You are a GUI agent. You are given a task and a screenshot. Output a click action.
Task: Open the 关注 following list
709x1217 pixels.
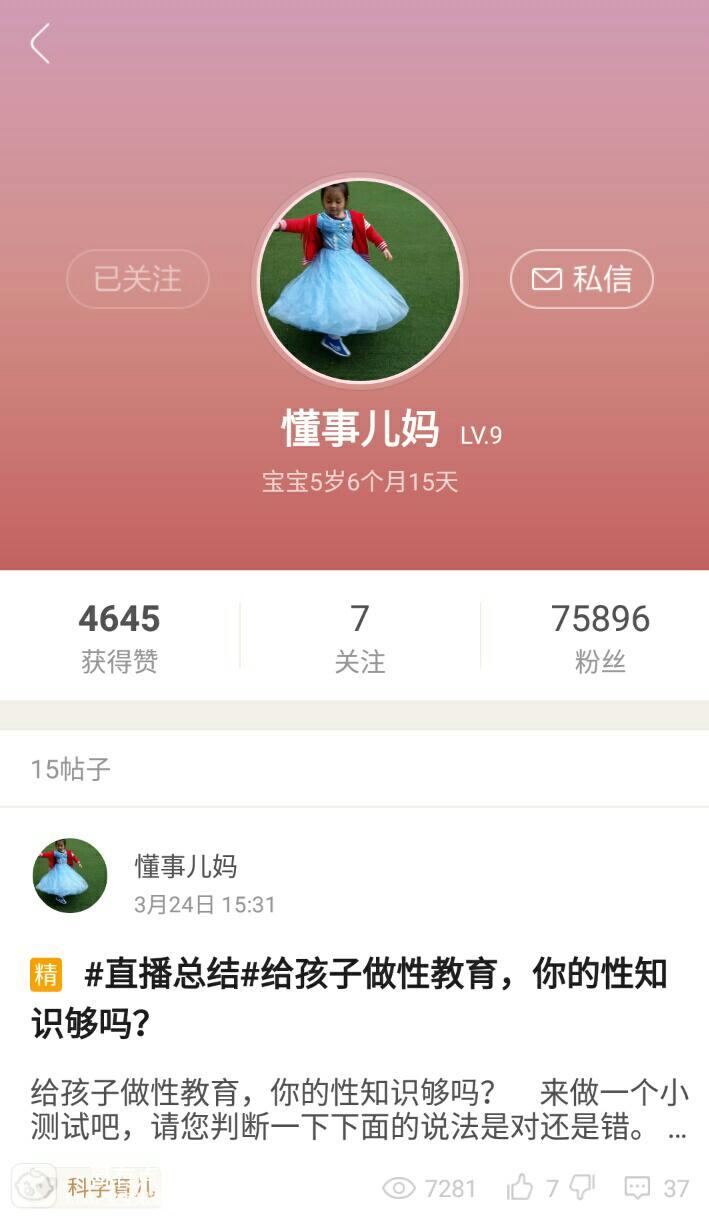pyautogui.click(x=360, y=637)
